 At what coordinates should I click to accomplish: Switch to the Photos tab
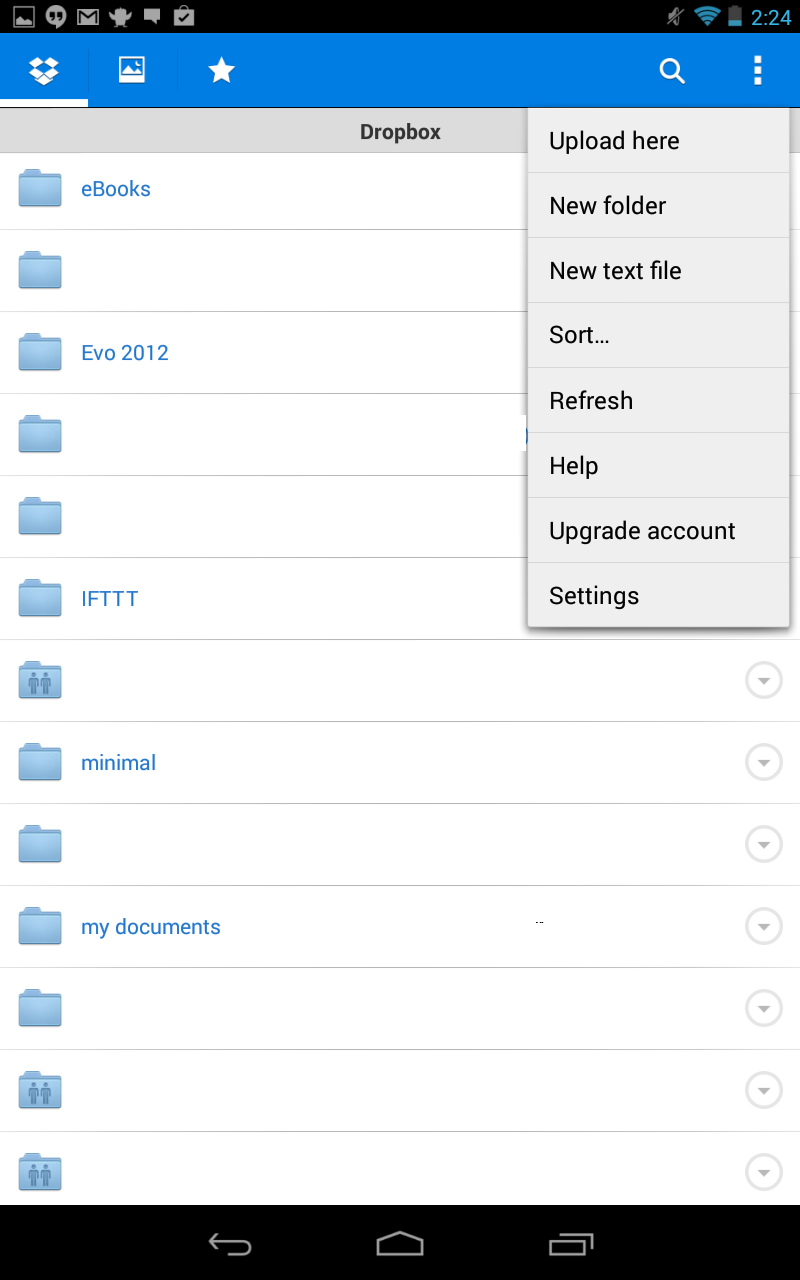pos(132,70)
